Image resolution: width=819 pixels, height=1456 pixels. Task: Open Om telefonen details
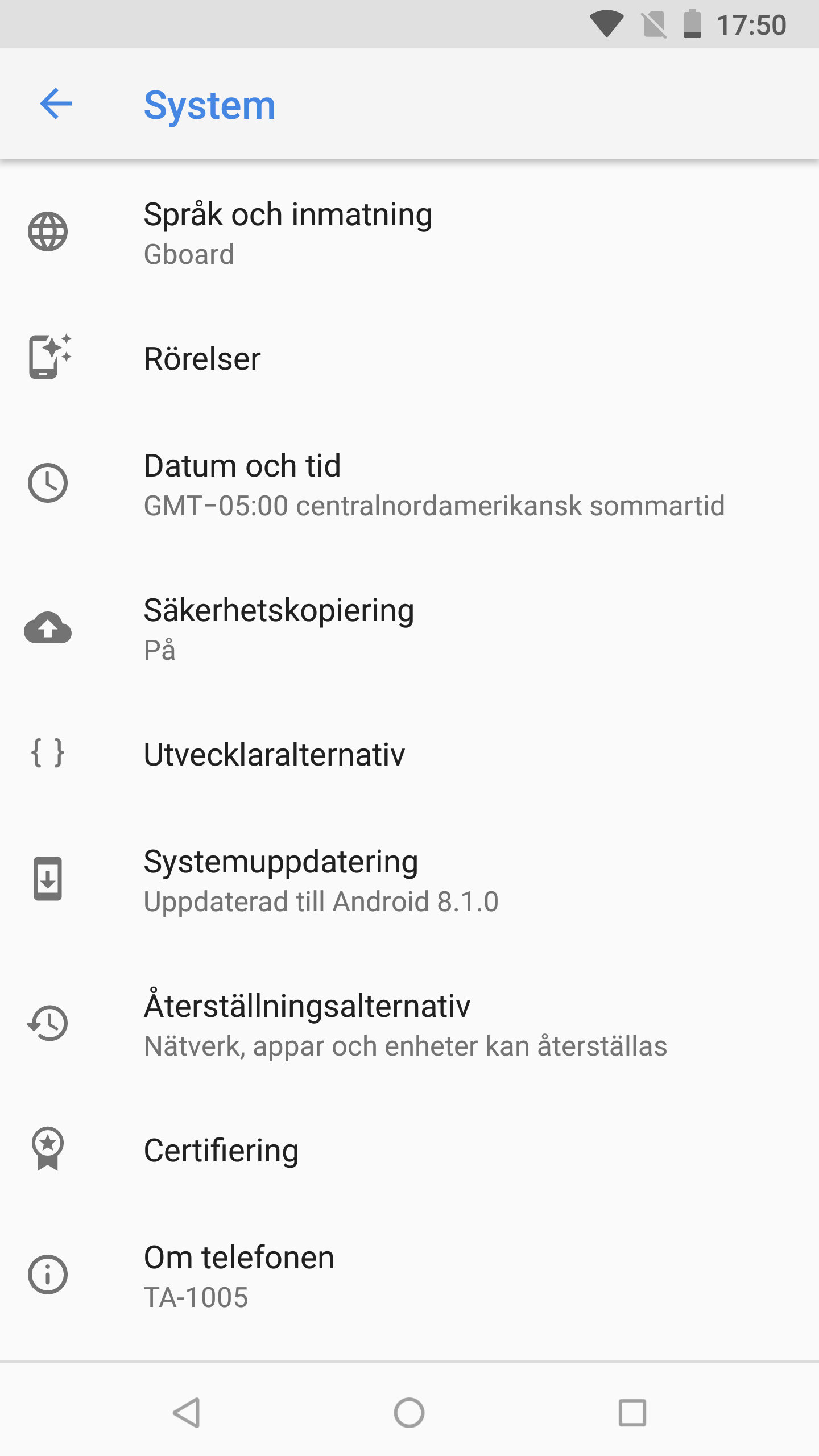pyautogui.click(x=409, y=1275)
